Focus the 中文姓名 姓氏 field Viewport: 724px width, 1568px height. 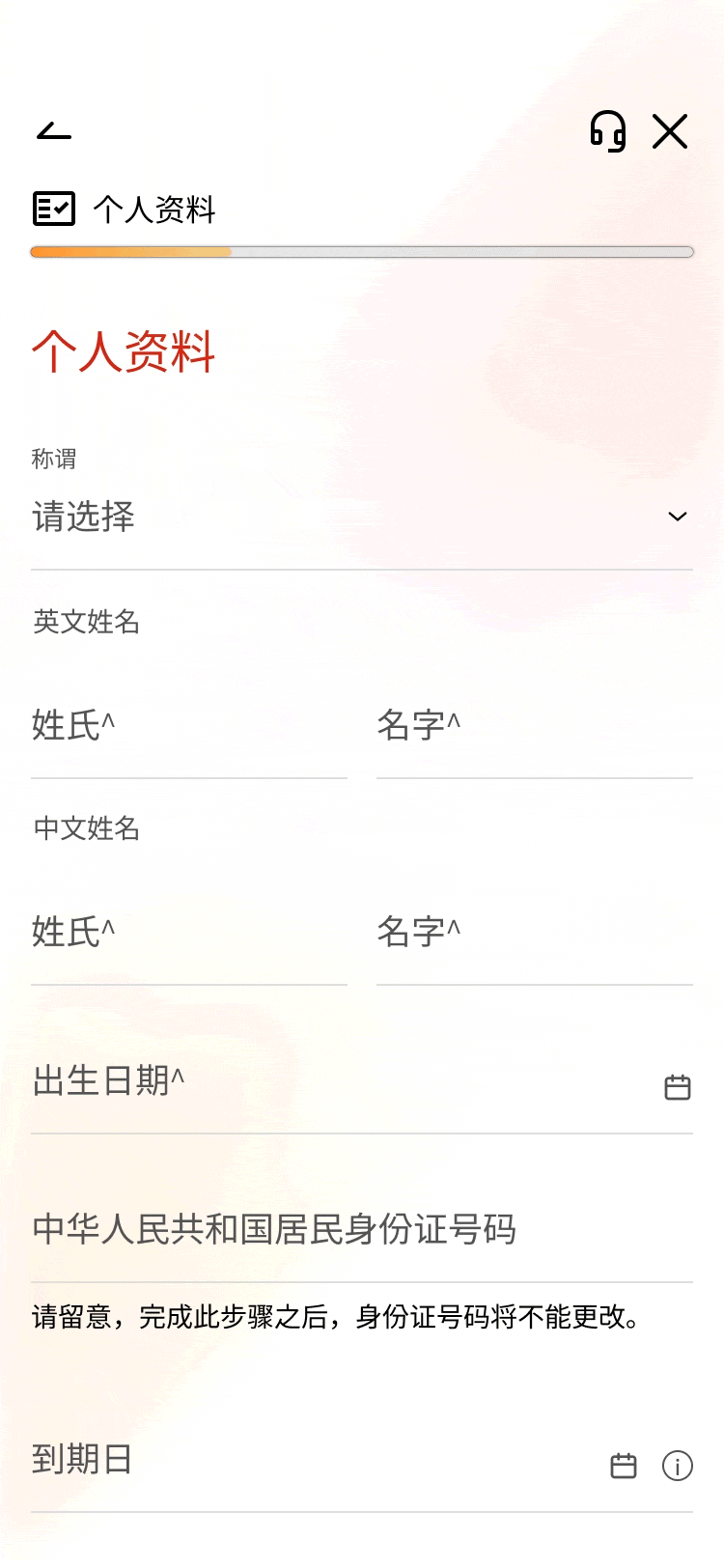(x=188, y=933)
